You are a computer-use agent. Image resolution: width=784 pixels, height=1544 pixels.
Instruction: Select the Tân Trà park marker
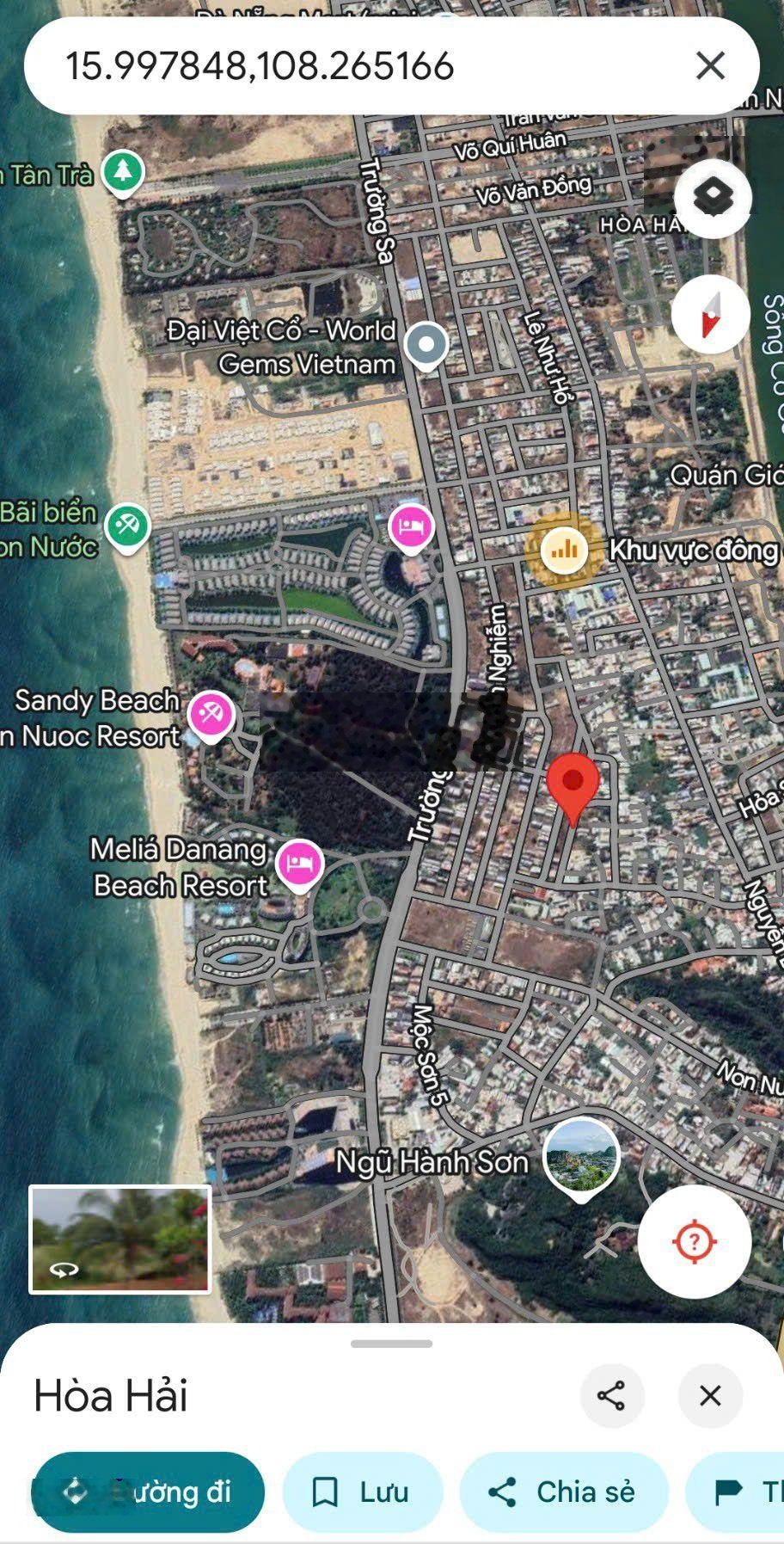coord(123,171)
